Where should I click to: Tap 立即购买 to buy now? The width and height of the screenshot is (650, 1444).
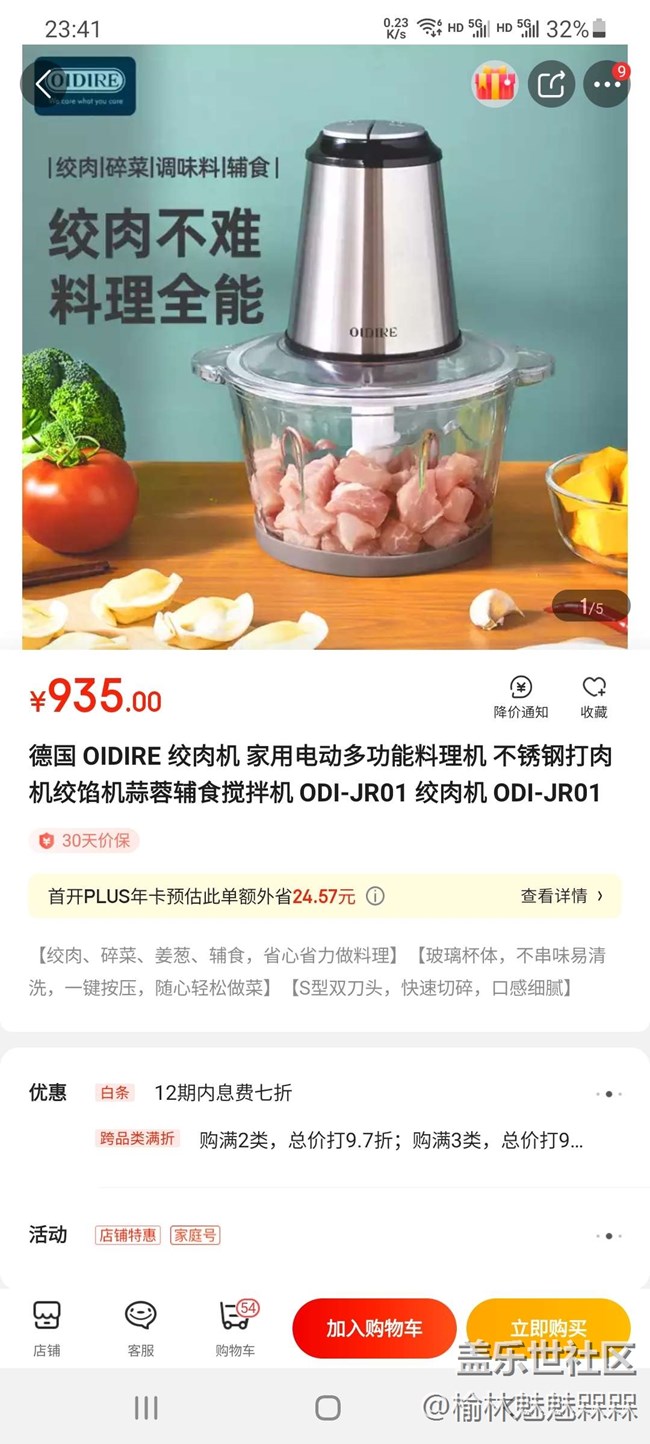coord(548,1329)
